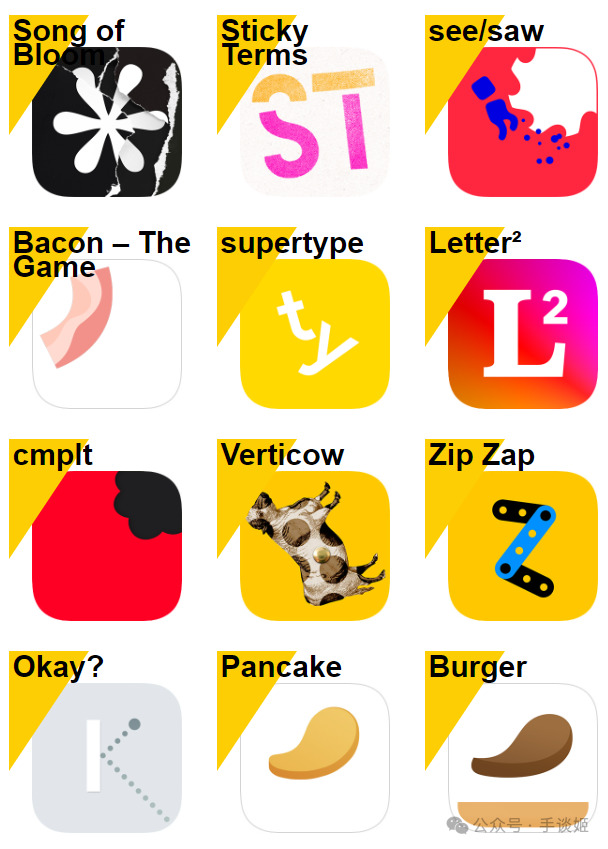Open the Song of Bloom game tile
The width and height of the screenshot is (608, 849).
(x=107, y=121)
